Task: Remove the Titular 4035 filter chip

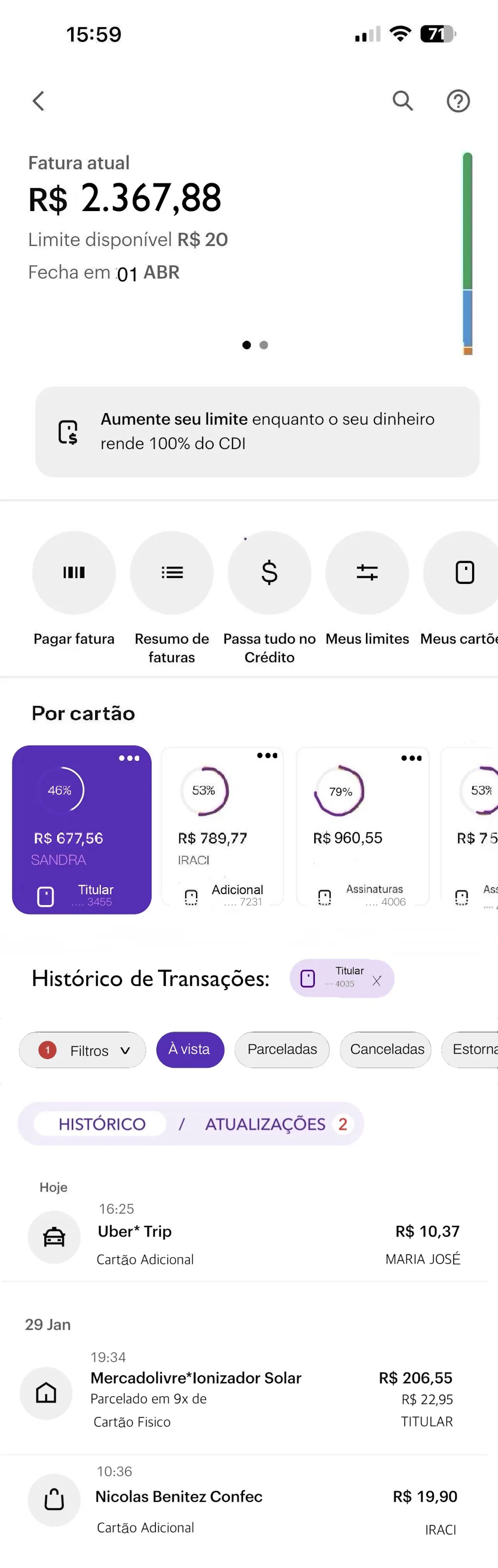Action: (377, 981)
